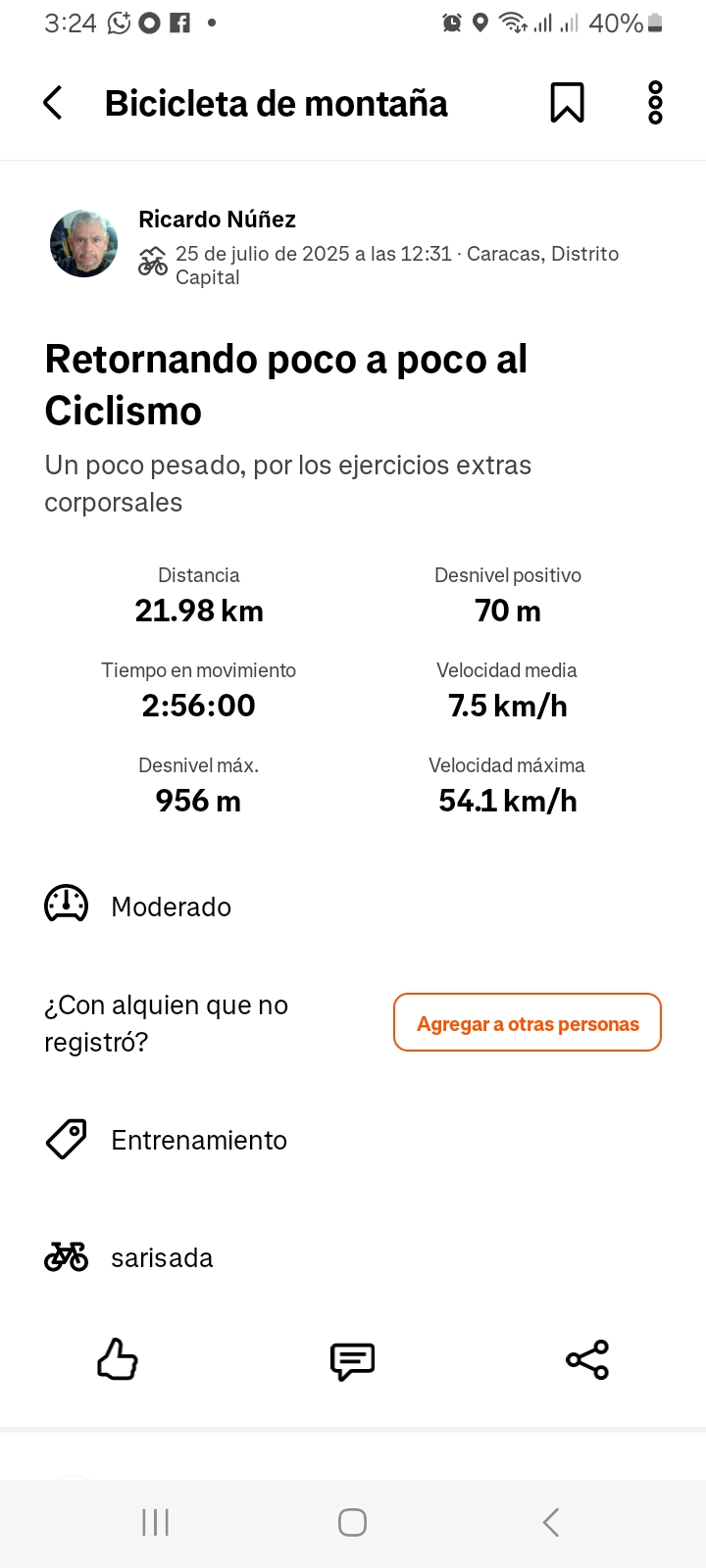
Task: Tap the Agregar a otras personas button
Action: click(x=528, y=1023)
